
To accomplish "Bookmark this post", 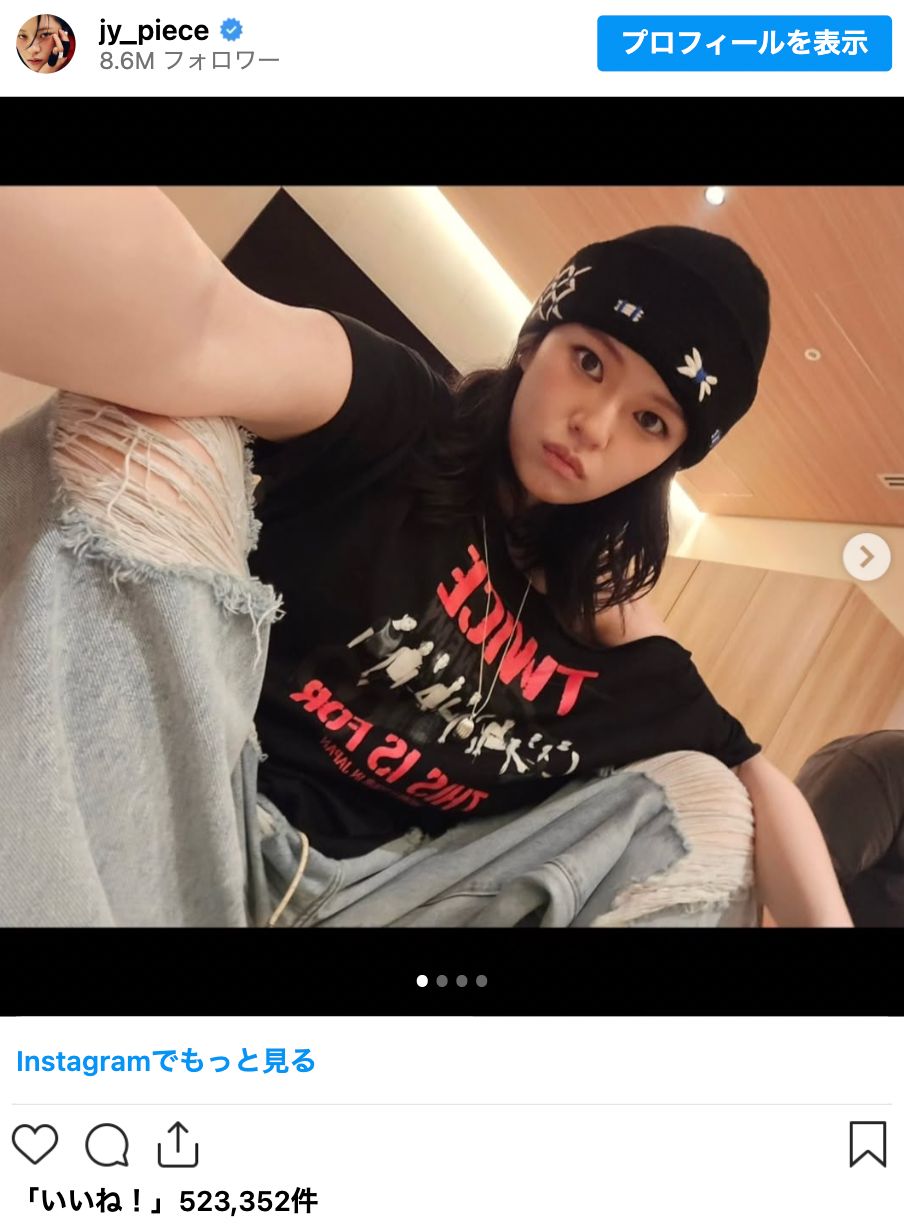I will [867, 1144].
